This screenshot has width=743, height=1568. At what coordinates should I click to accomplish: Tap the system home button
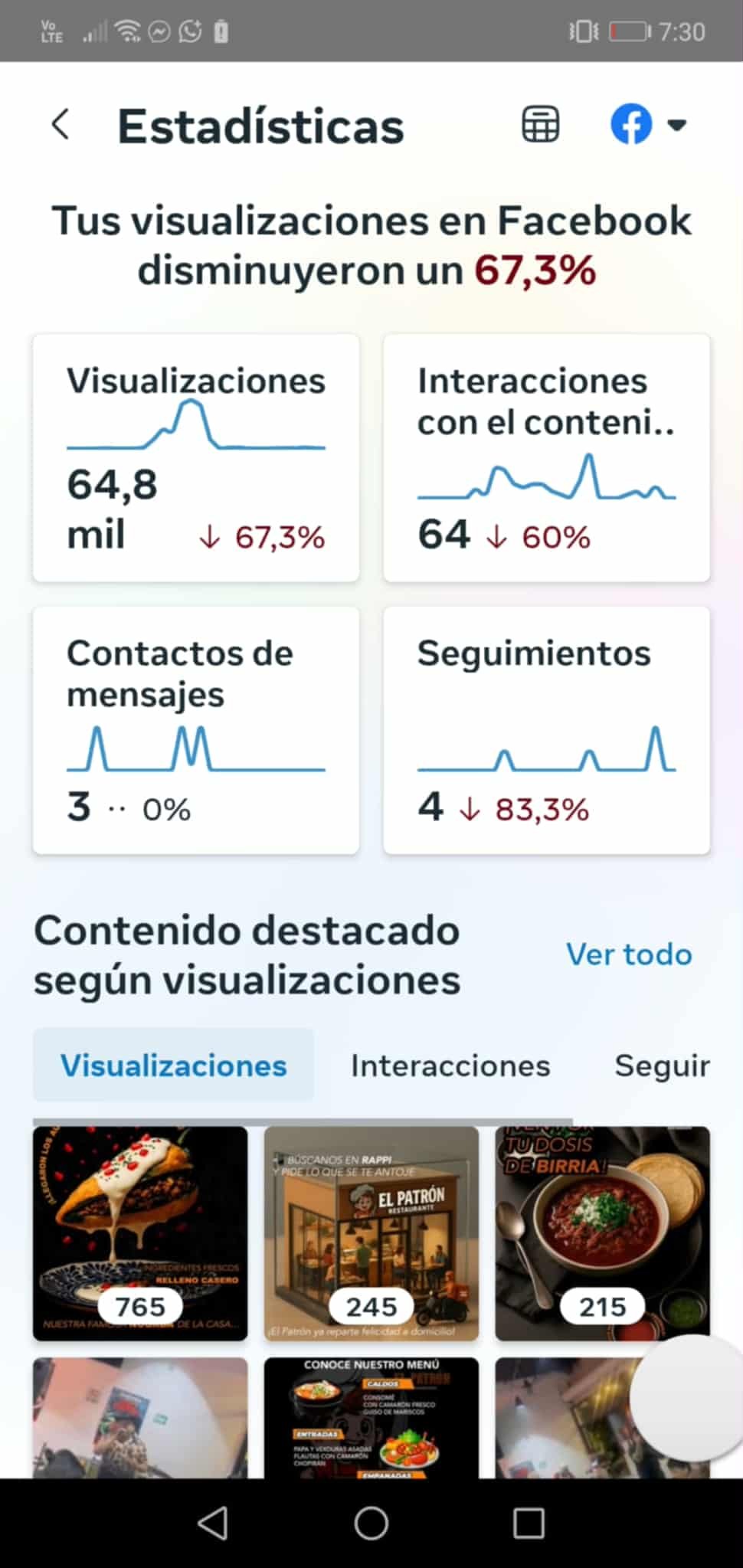tap(371, 1523)
